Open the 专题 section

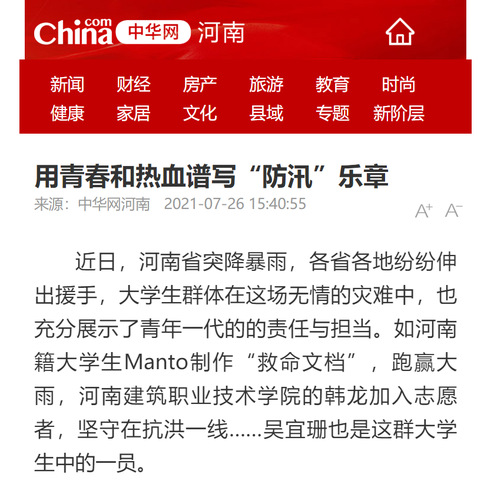coord(332,113)
